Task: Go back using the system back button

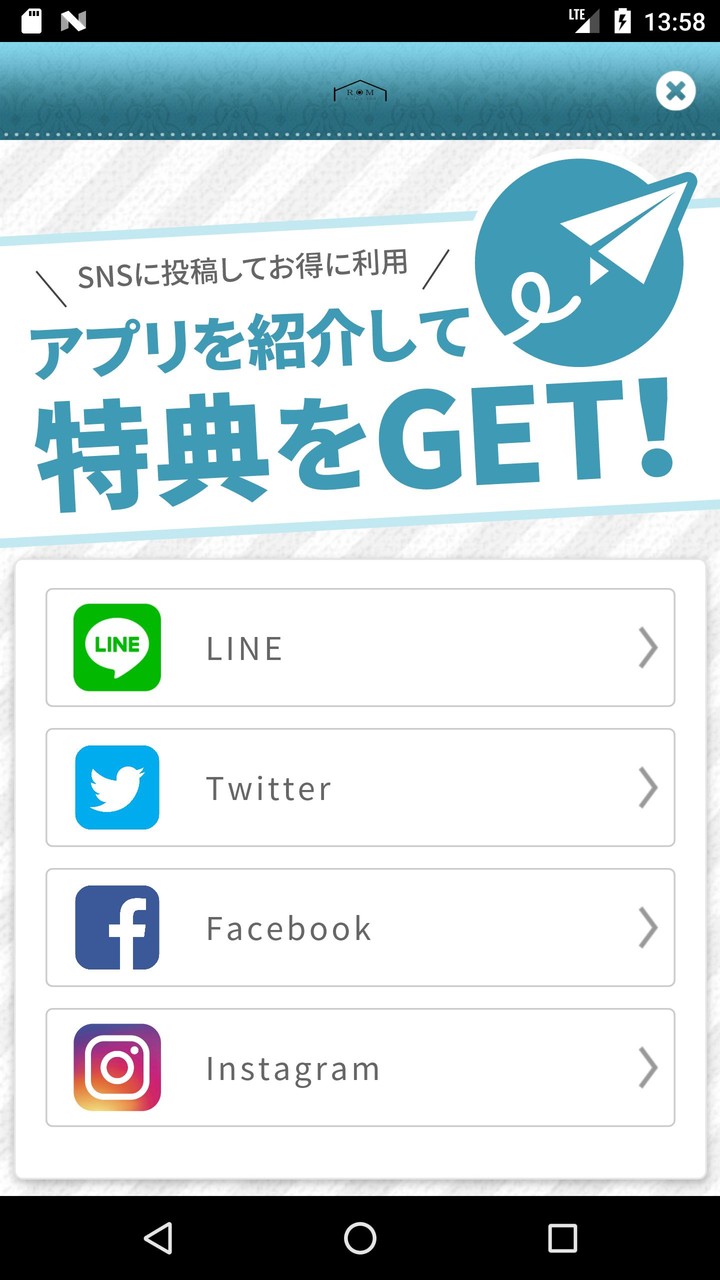Action: [x=158, y=1238]
